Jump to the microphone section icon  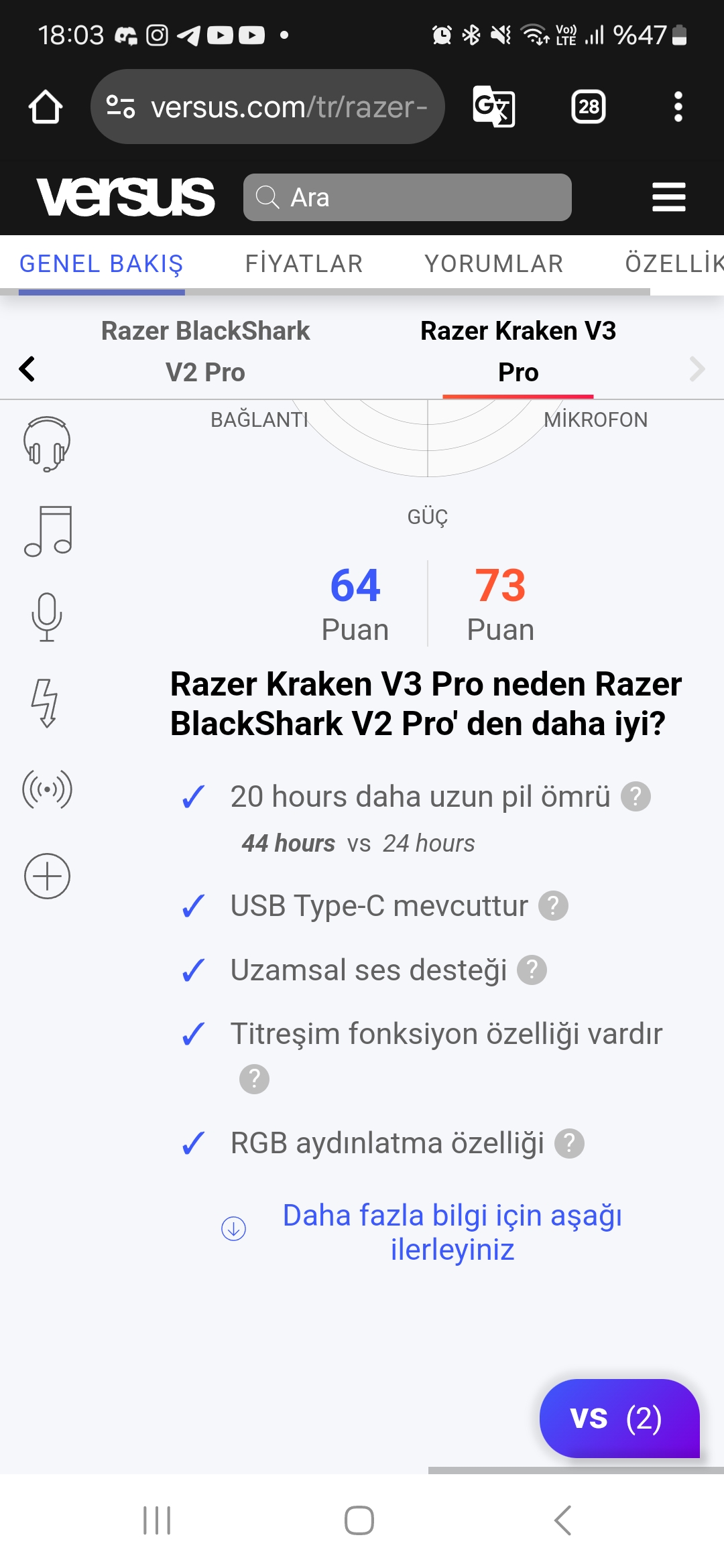(47, 616)
